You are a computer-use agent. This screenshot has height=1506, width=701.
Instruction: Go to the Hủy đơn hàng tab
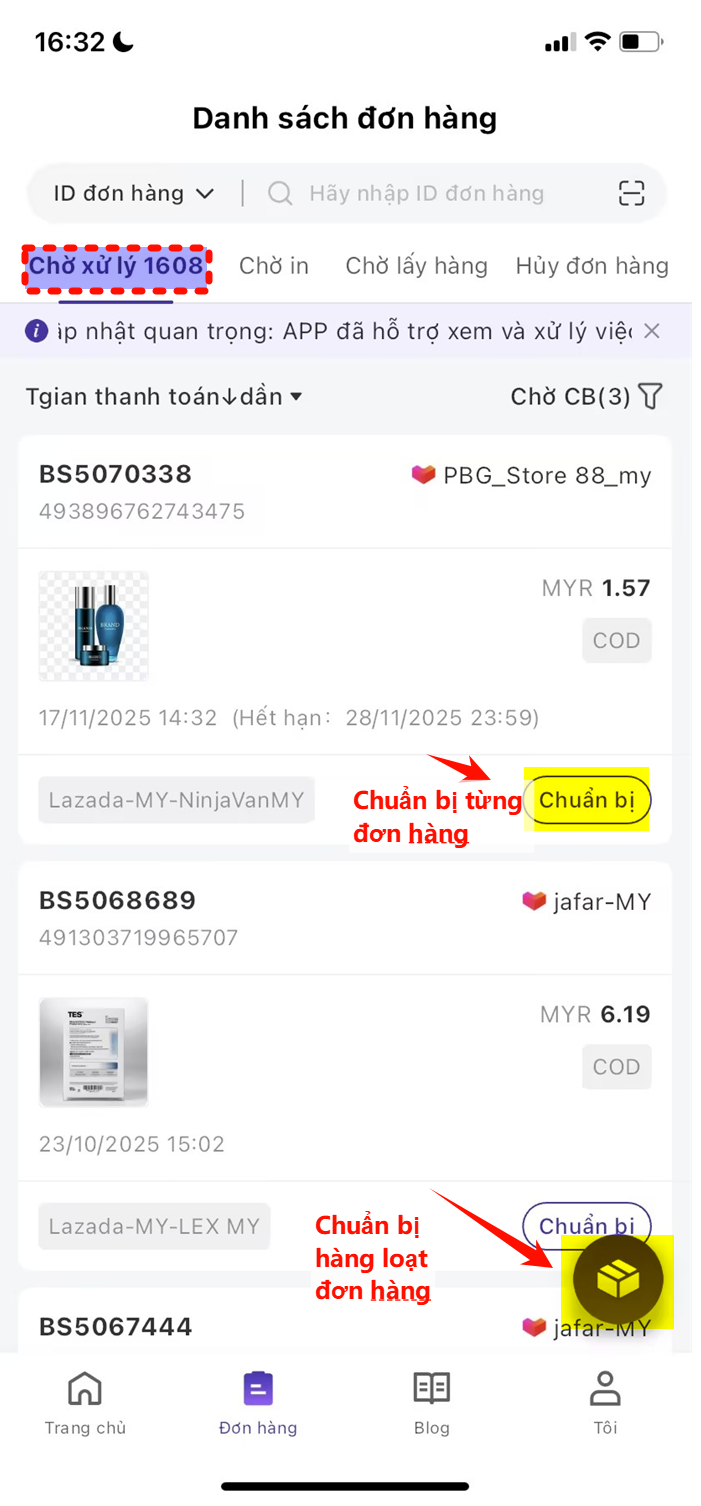click(x=591, y=266)
